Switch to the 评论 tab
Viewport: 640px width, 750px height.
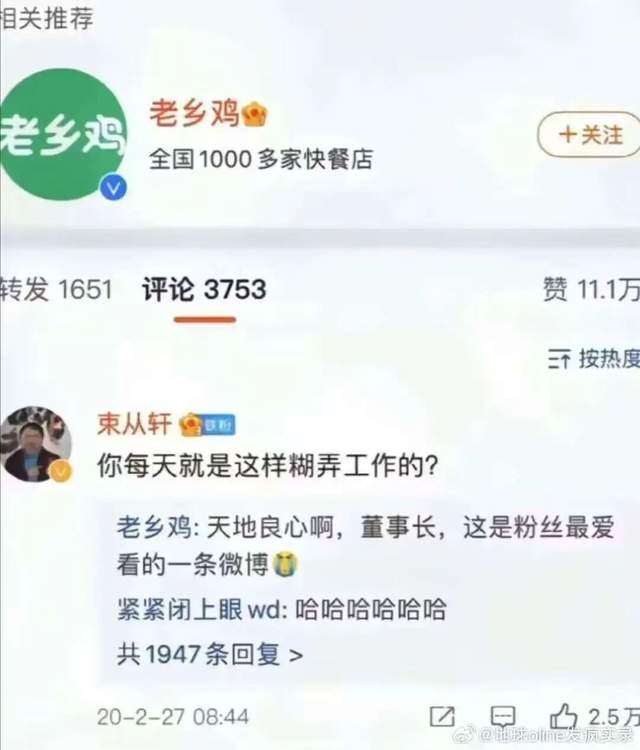[204, 290]
